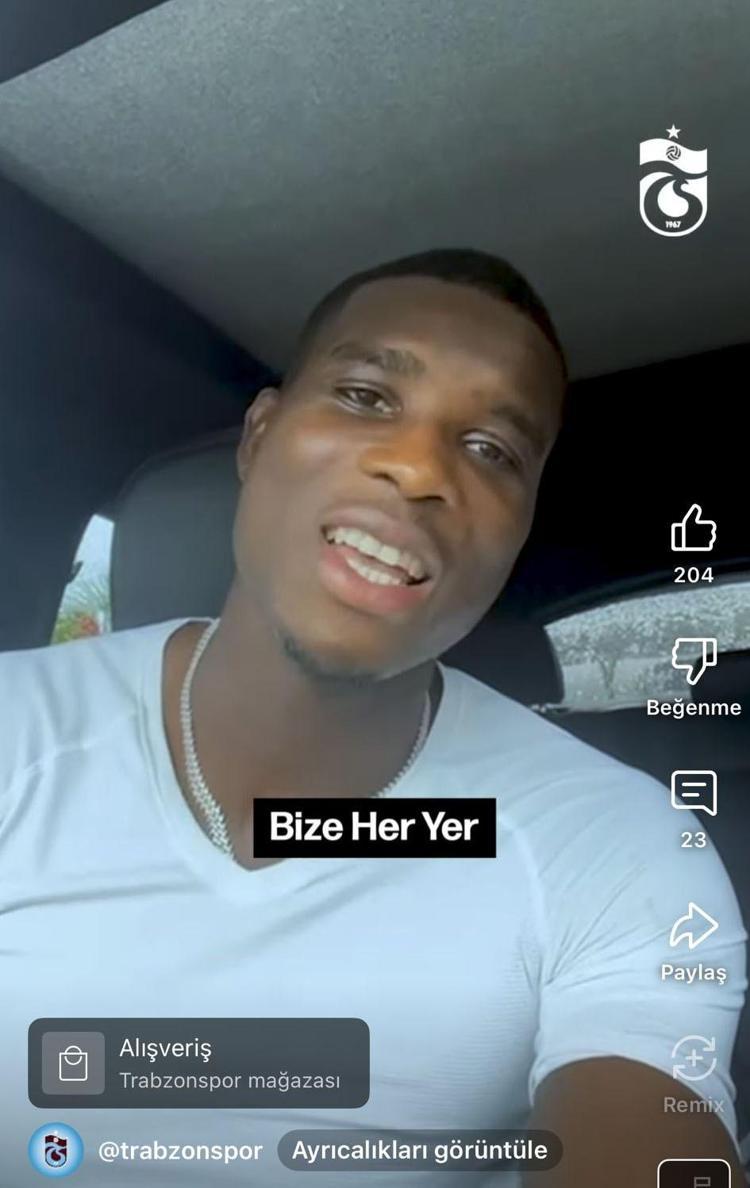
Task: Open the Alışveriş Trabzonspor mağazası card
Action: click(x=199, y=1063)
